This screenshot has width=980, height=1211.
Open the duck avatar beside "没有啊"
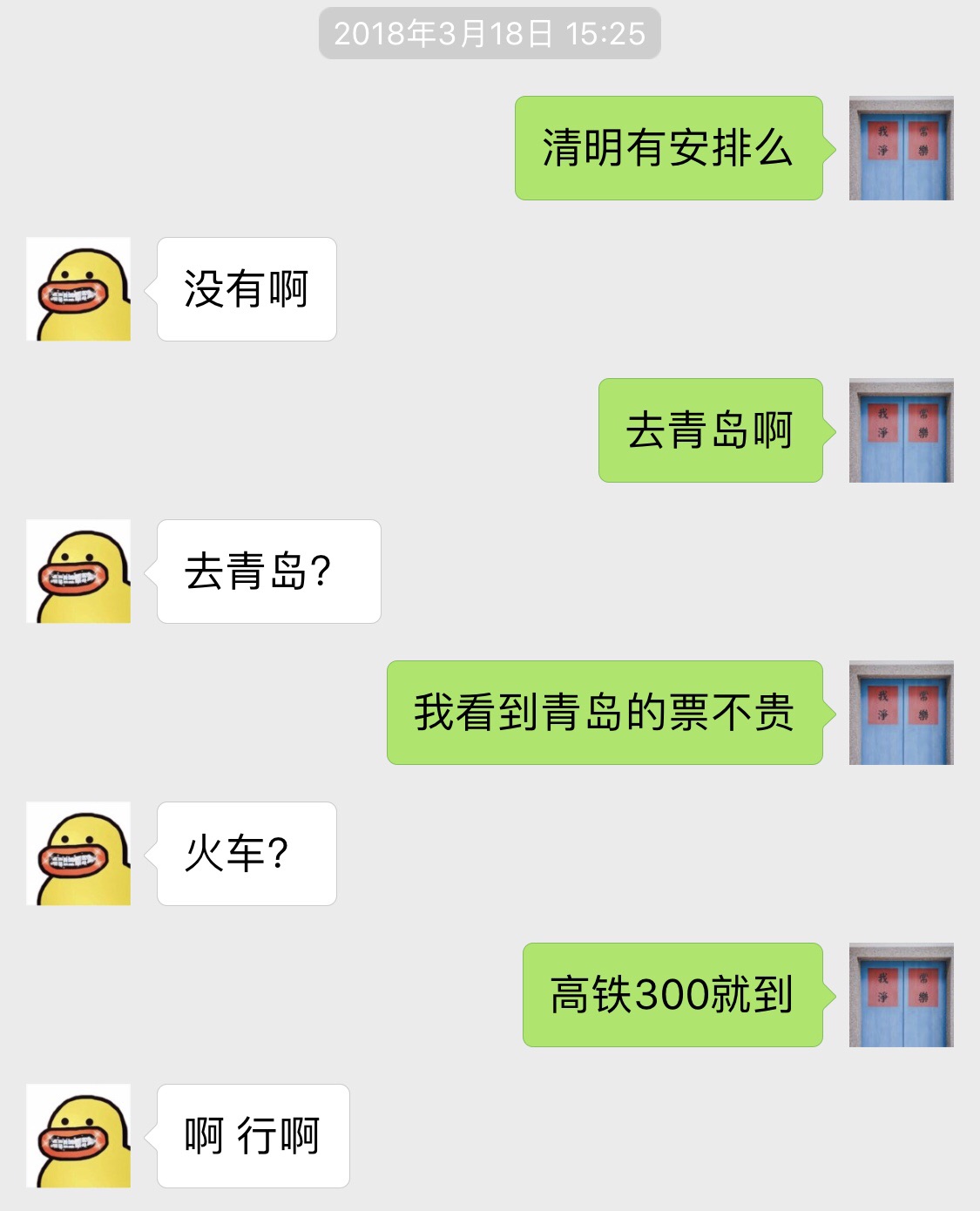[78, 289]
